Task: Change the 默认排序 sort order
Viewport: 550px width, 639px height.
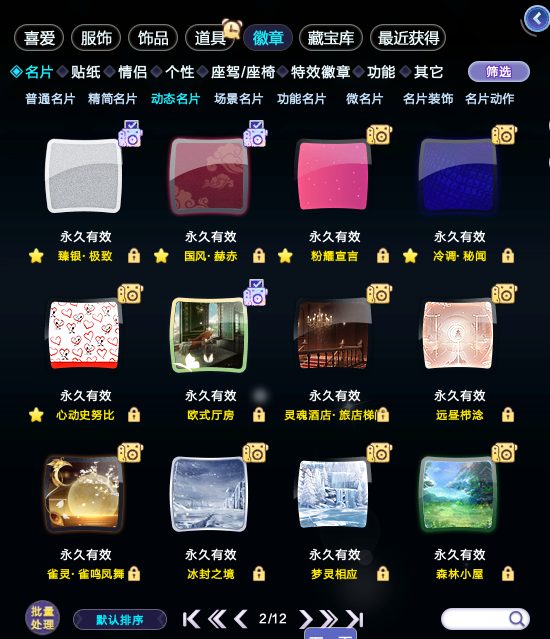Action: tap(120, 620)
